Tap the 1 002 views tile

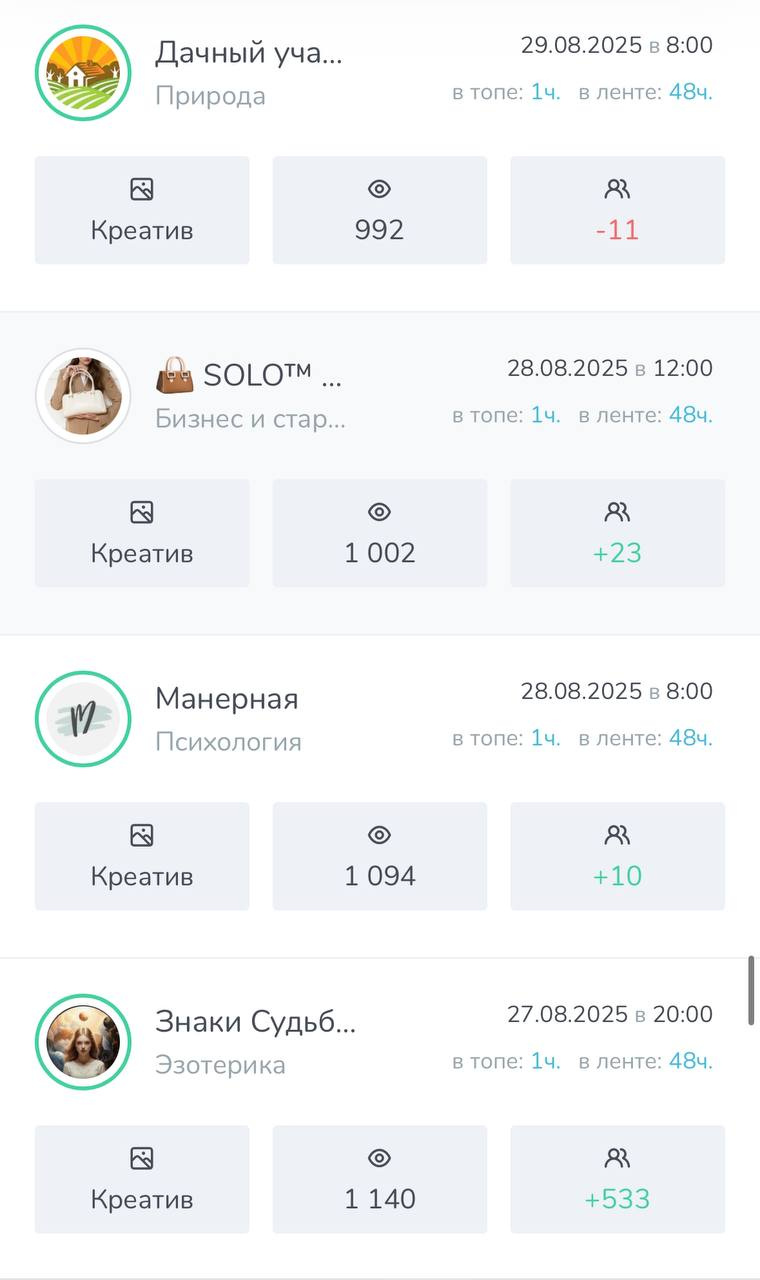coord(379,533)
